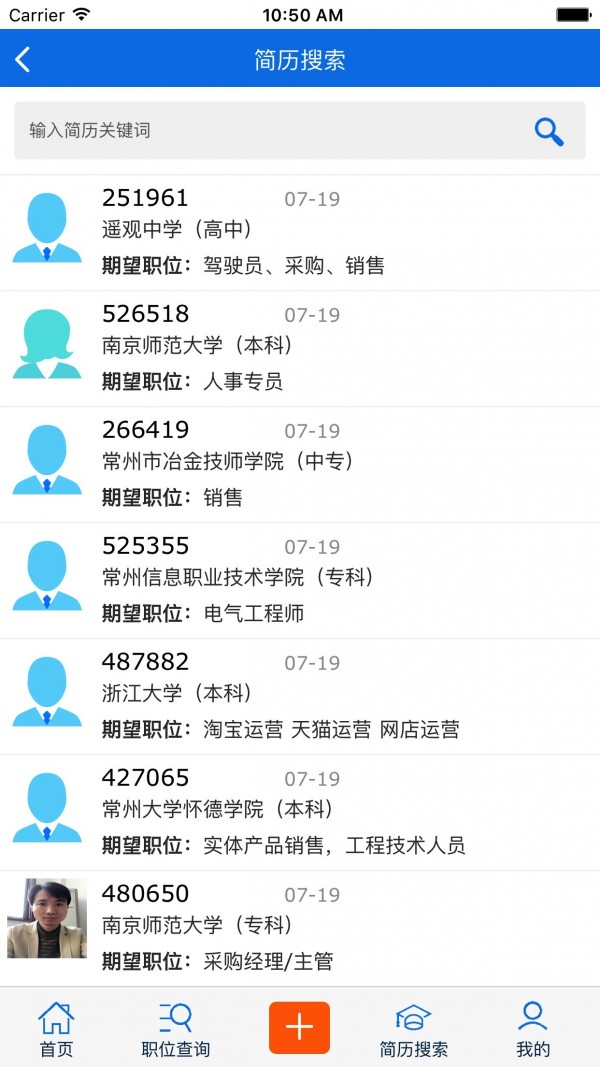Open resume 487882 from 浙江大学
The image size is (600, 1067).
(x=300, y=697)
